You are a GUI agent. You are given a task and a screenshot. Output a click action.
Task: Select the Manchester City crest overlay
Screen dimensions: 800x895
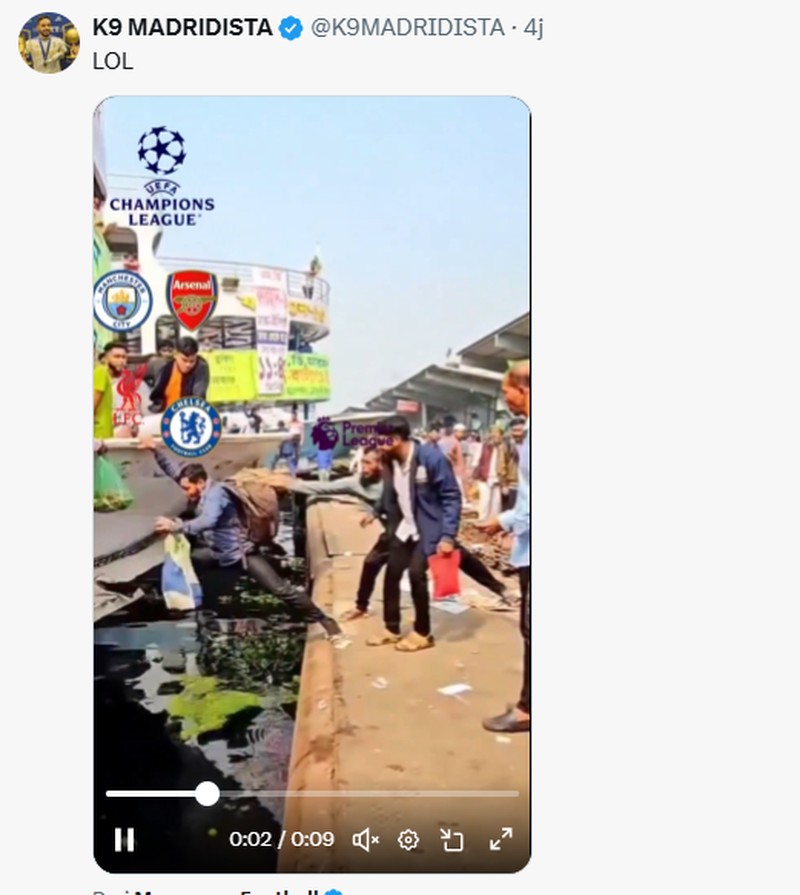click(120, 300)
